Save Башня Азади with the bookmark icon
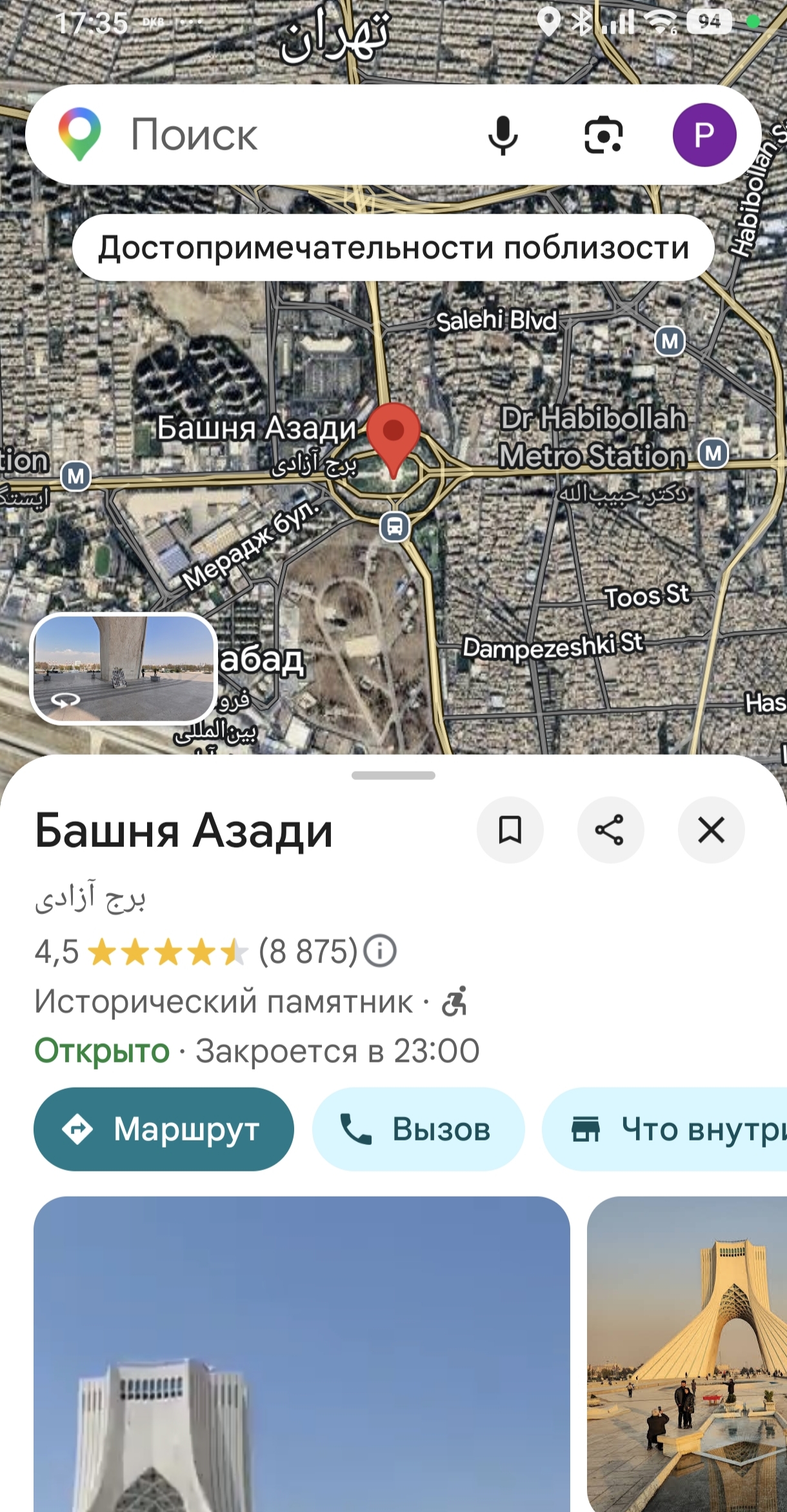 tap(510, 830)
